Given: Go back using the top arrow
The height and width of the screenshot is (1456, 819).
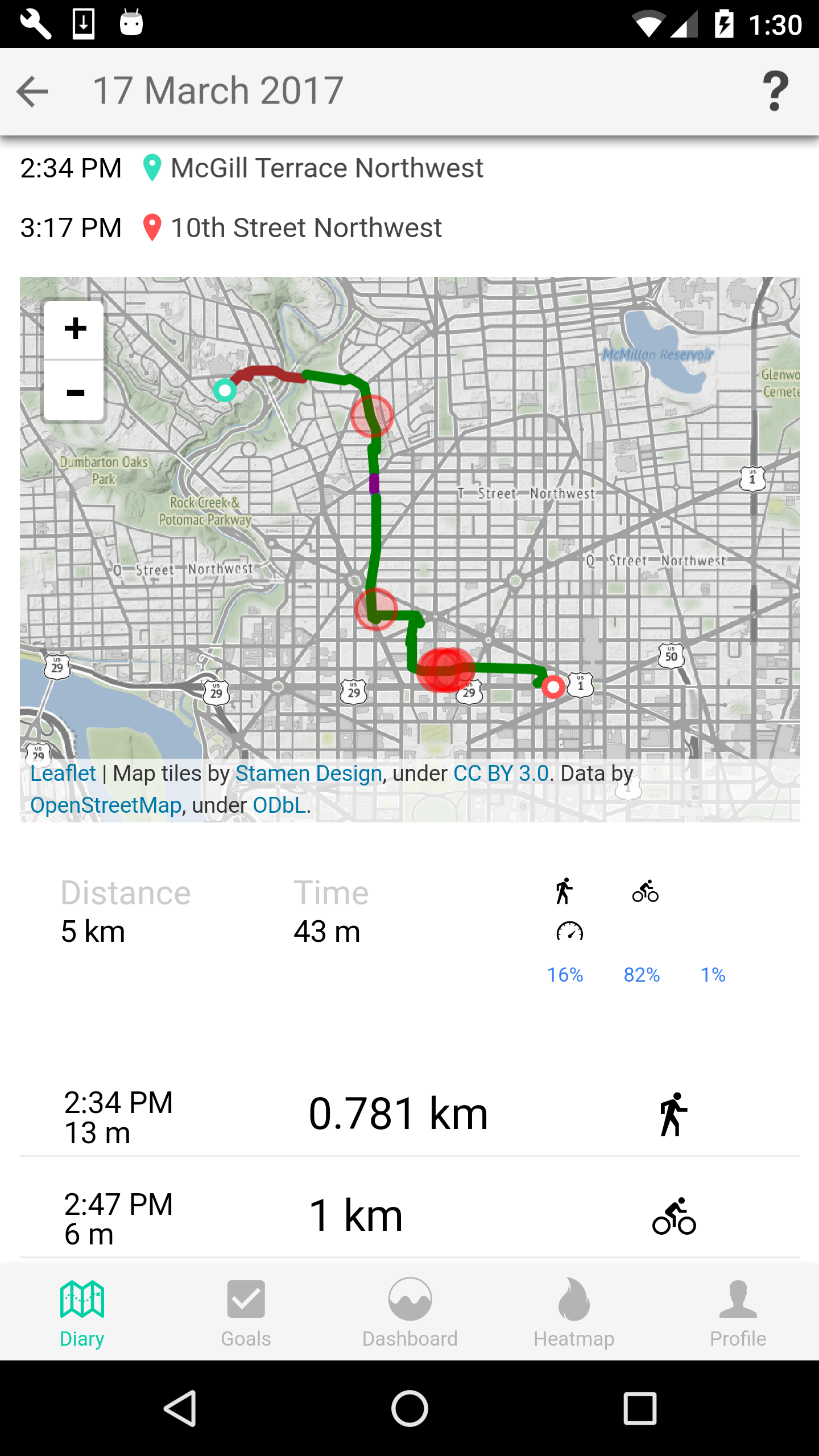Looking at the screenshot, I should click(32, 91).
